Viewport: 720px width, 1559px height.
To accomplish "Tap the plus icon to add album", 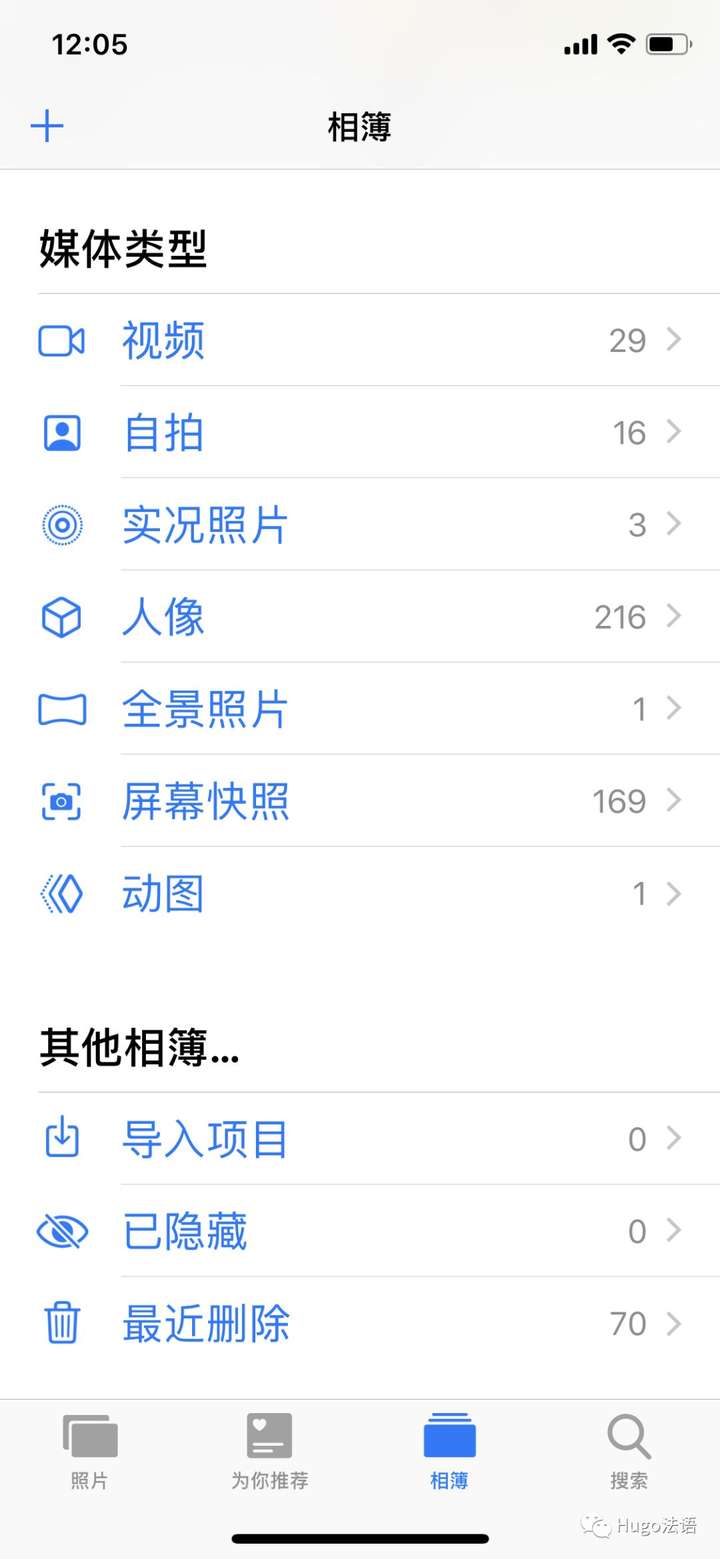I will tap(47, 126).
